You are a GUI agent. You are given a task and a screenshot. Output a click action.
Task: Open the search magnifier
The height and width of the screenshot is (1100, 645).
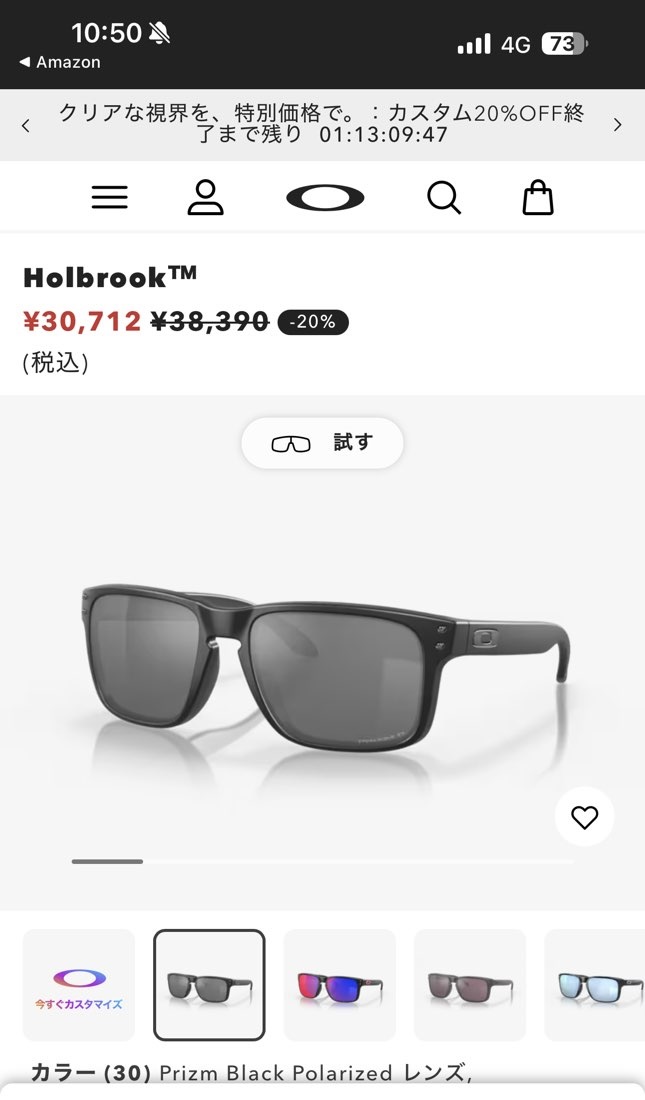tap(444, 197)
